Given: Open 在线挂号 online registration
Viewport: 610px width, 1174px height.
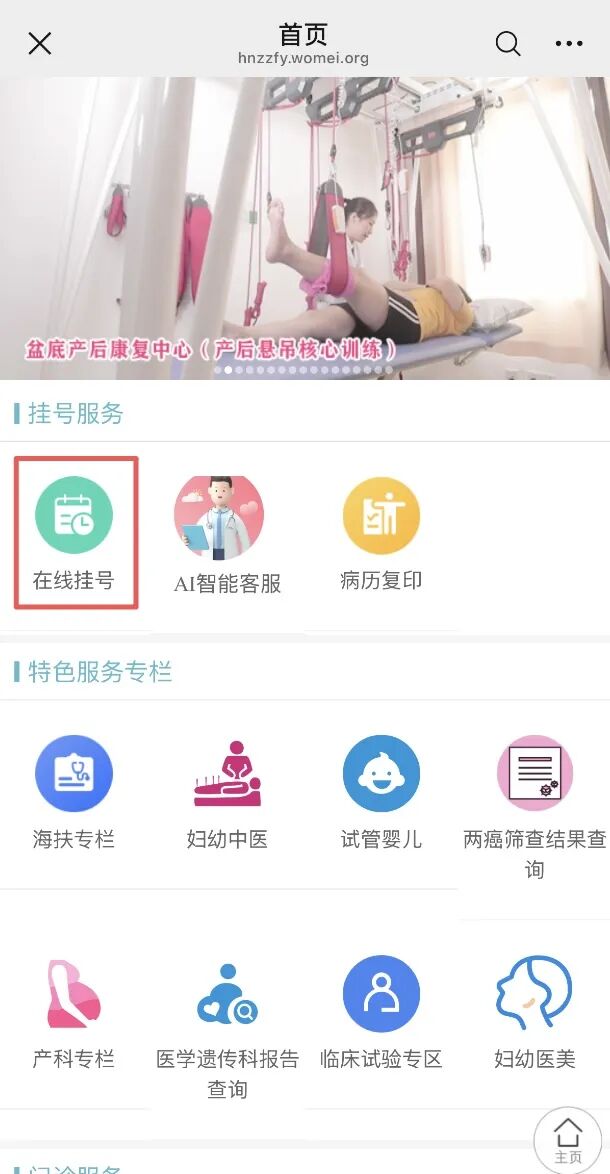Looking at the screenshot, I should pos(74,533).
